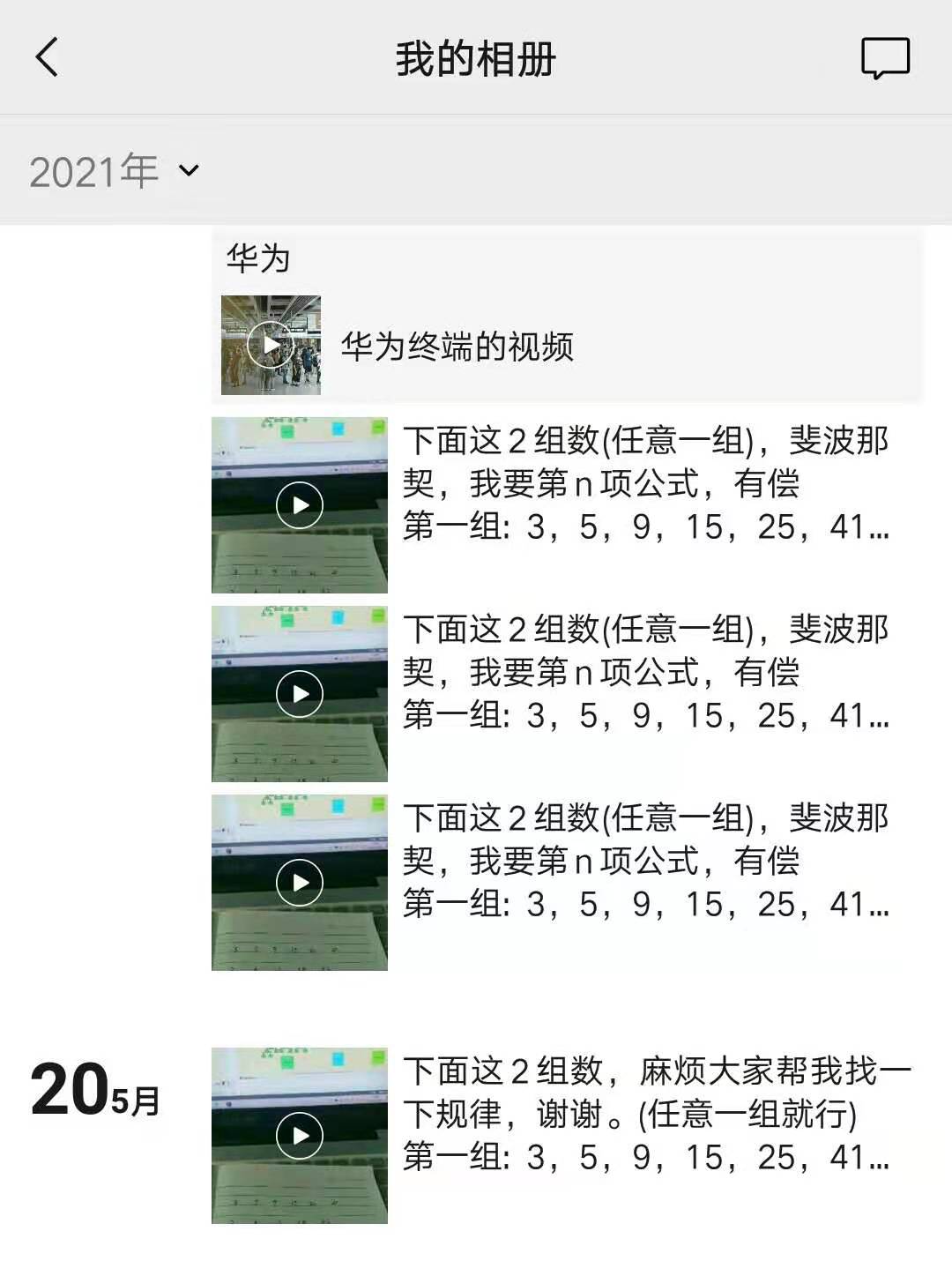Play the video in the 麻烦大家帮我找一下规律 post
Image resolution: width=952 pixels, height=1276 pixels.
300,1135
